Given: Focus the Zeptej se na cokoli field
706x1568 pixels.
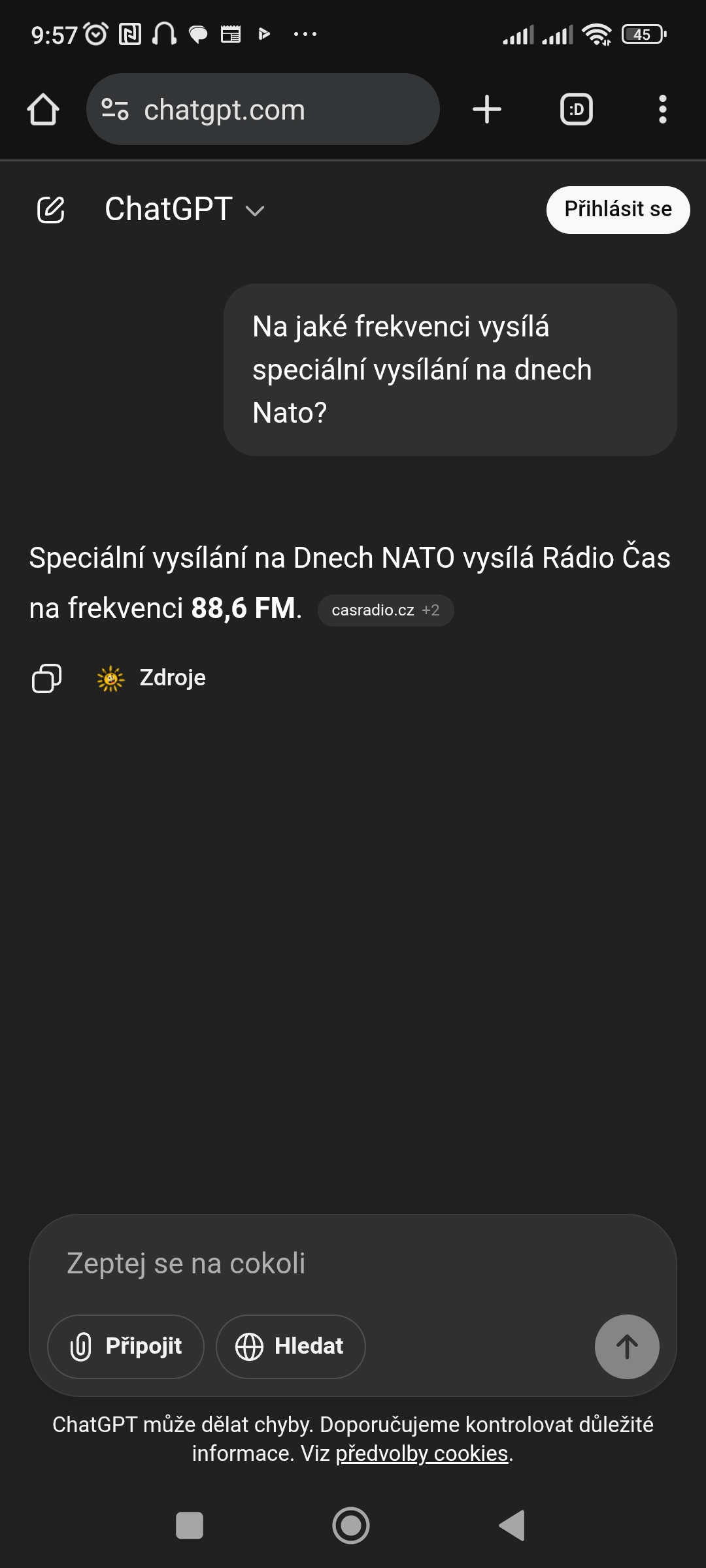Looking at the screenshot, I should tap(353, 1264).
